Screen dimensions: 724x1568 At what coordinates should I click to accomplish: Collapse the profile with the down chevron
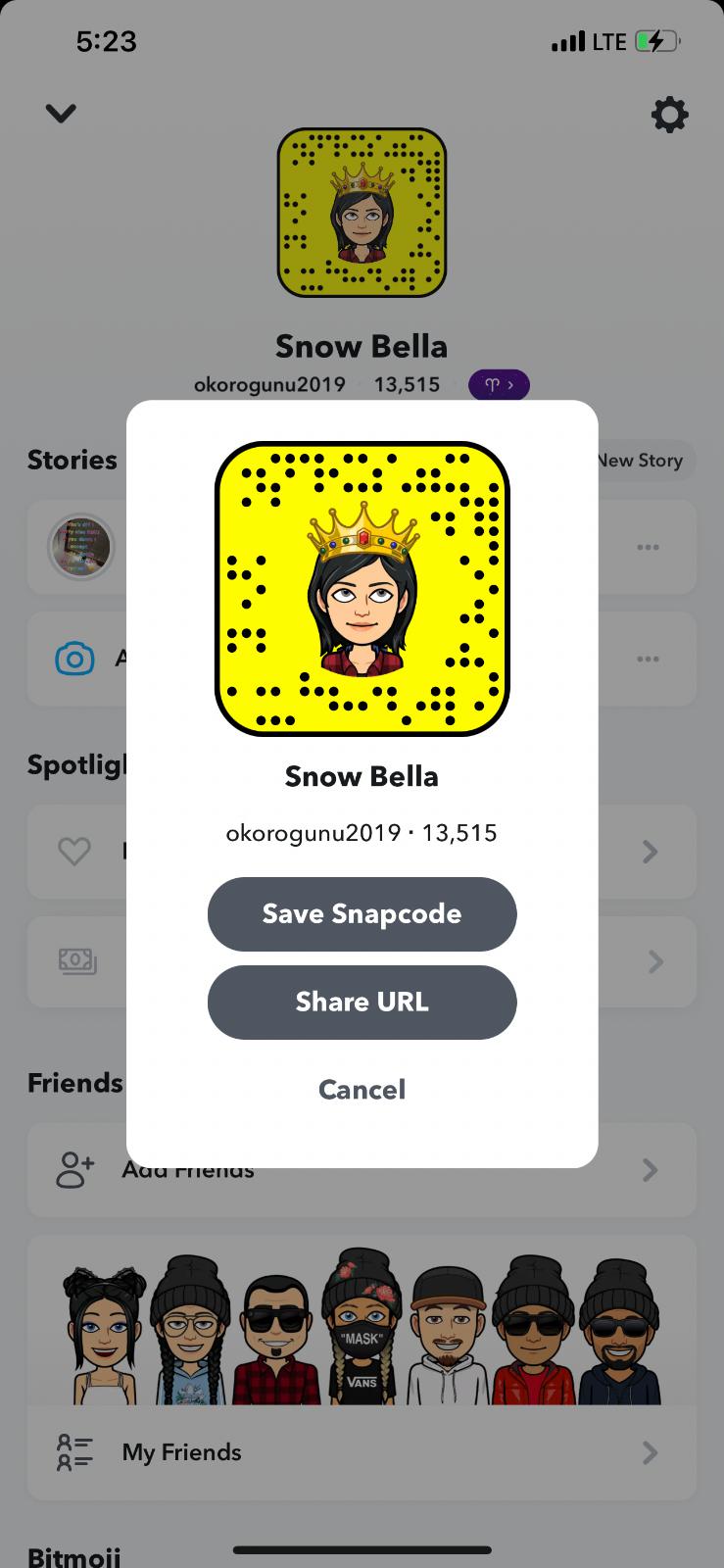(61, 114)
